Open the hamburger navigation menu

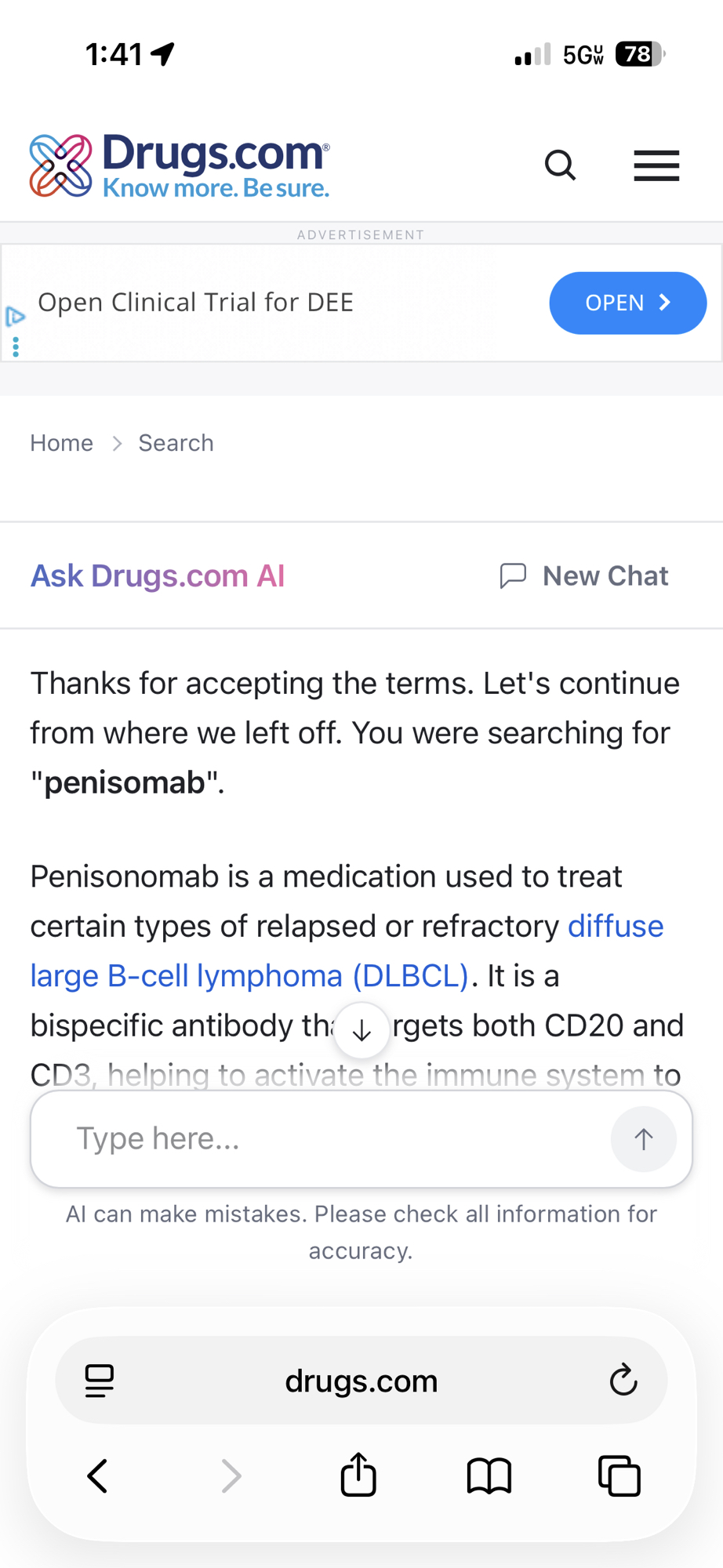click(x=656, y=165)
